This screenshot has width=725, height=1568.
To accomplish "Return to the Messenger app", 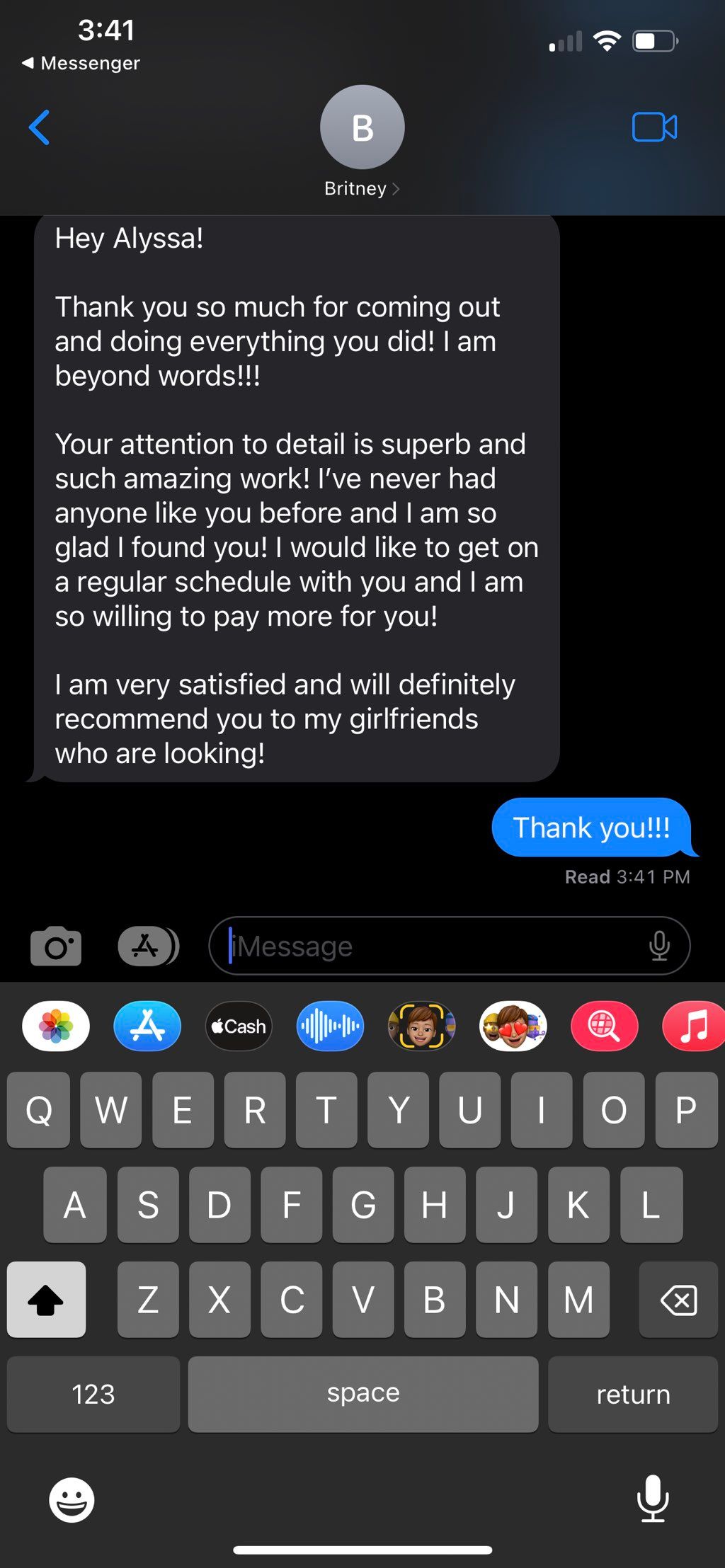I will 81,63.
